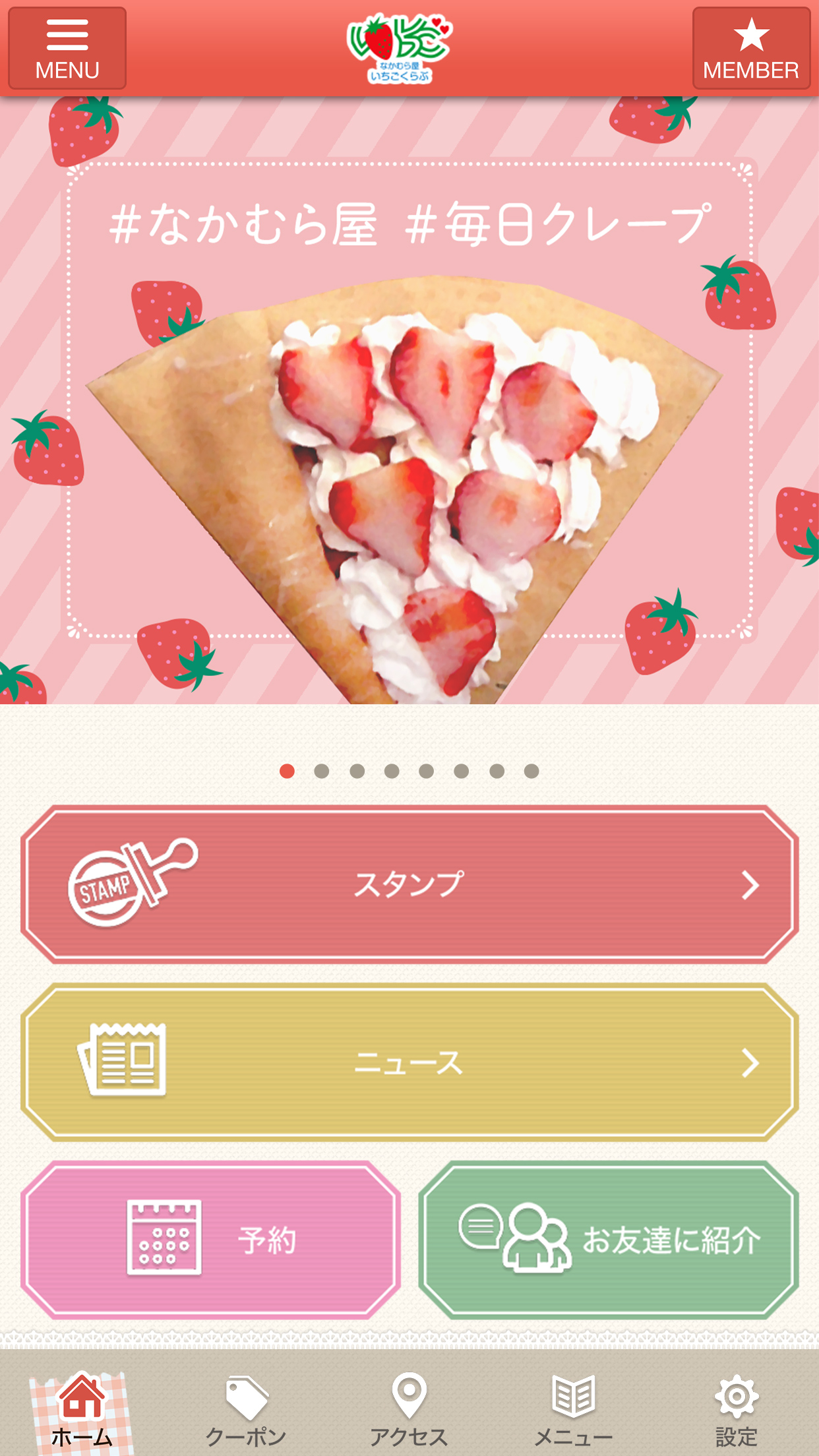
Task: Jump to the last banner page dot
Action: (x=531, y=771)
